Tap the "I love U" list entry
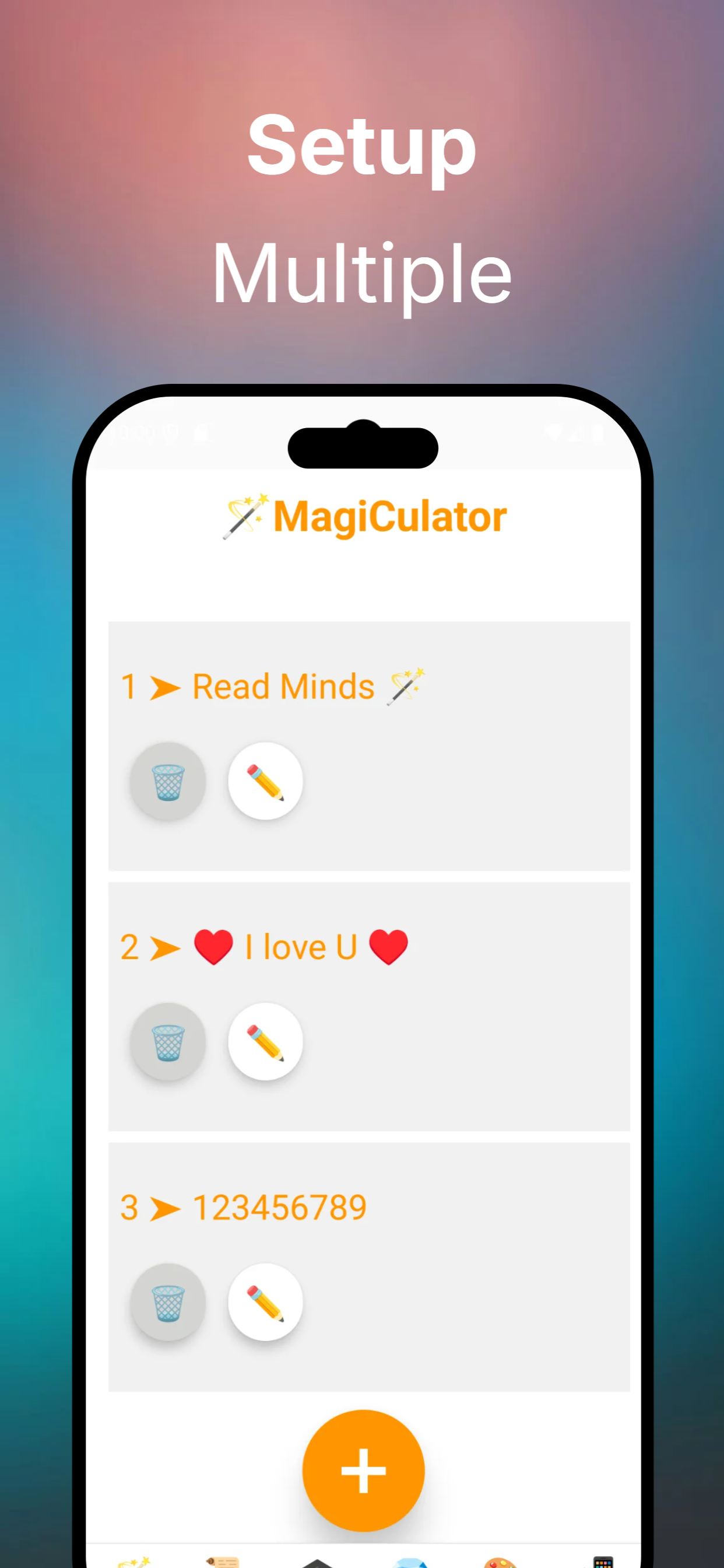724x1568 pixels. click(265, 946)
